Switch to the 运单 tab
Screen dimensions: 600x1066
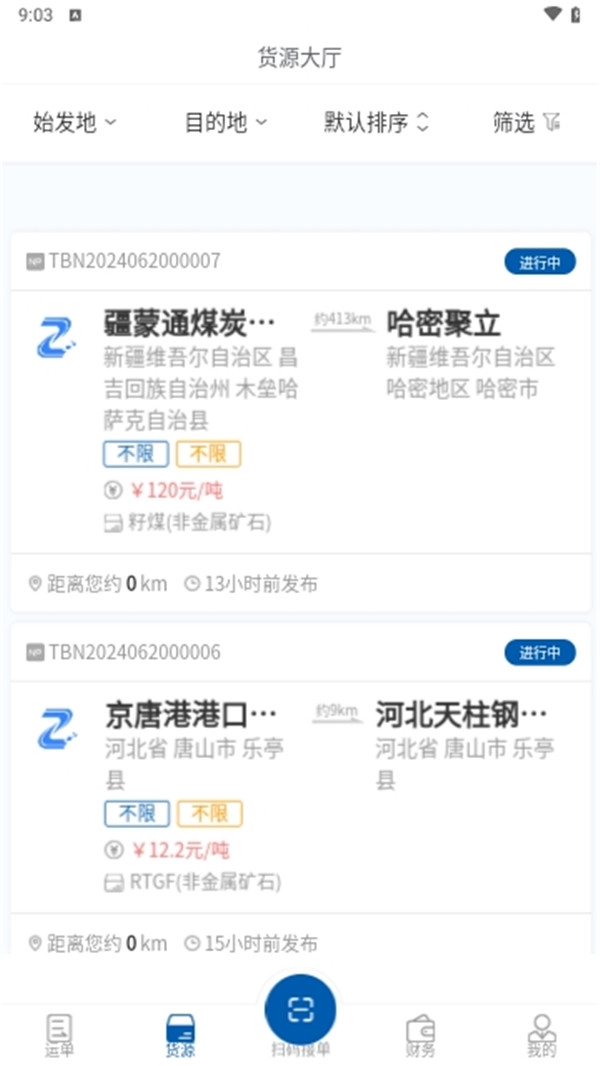(60, 1035)
